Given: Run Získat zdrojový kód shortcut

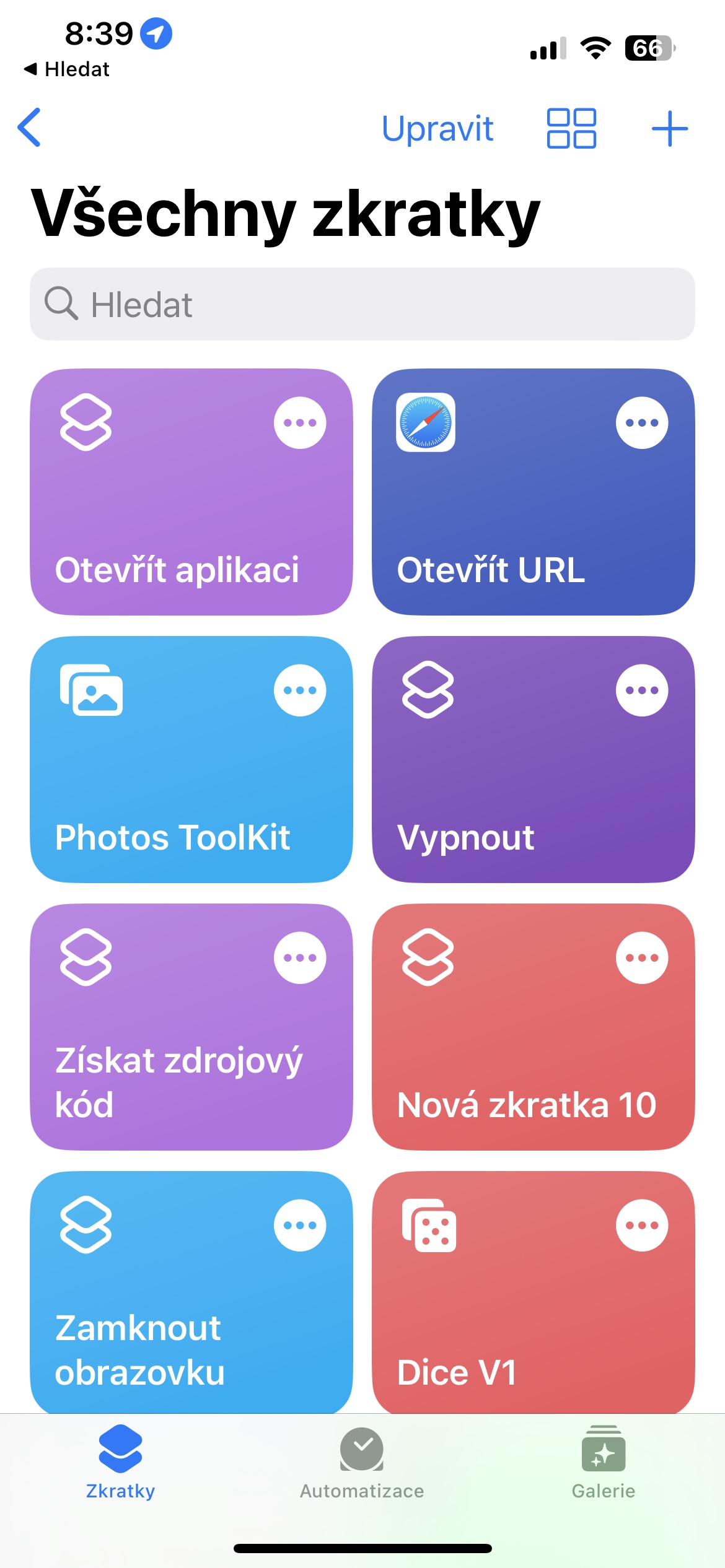Looking at the screenshot, I should (x=191, y=1027).
